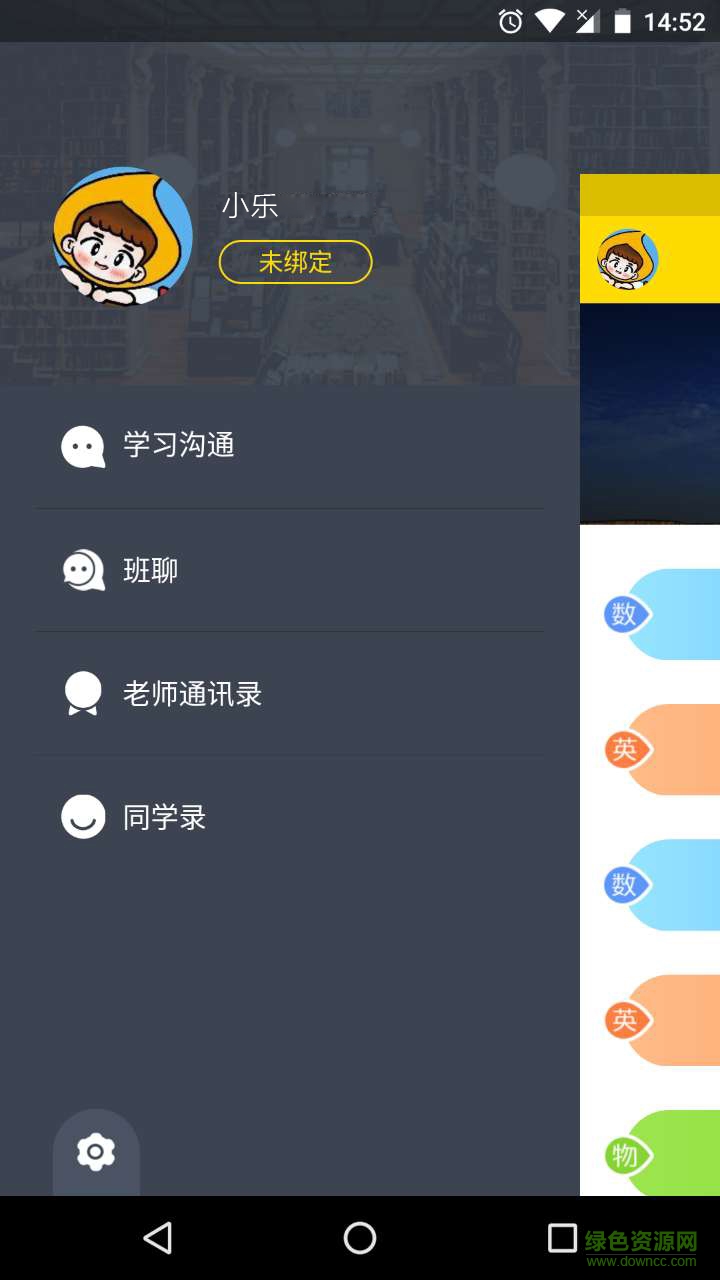Screen dimensions: 720x1280
Task: Tap the dark sky banner image on right
Action: point(650,415)
